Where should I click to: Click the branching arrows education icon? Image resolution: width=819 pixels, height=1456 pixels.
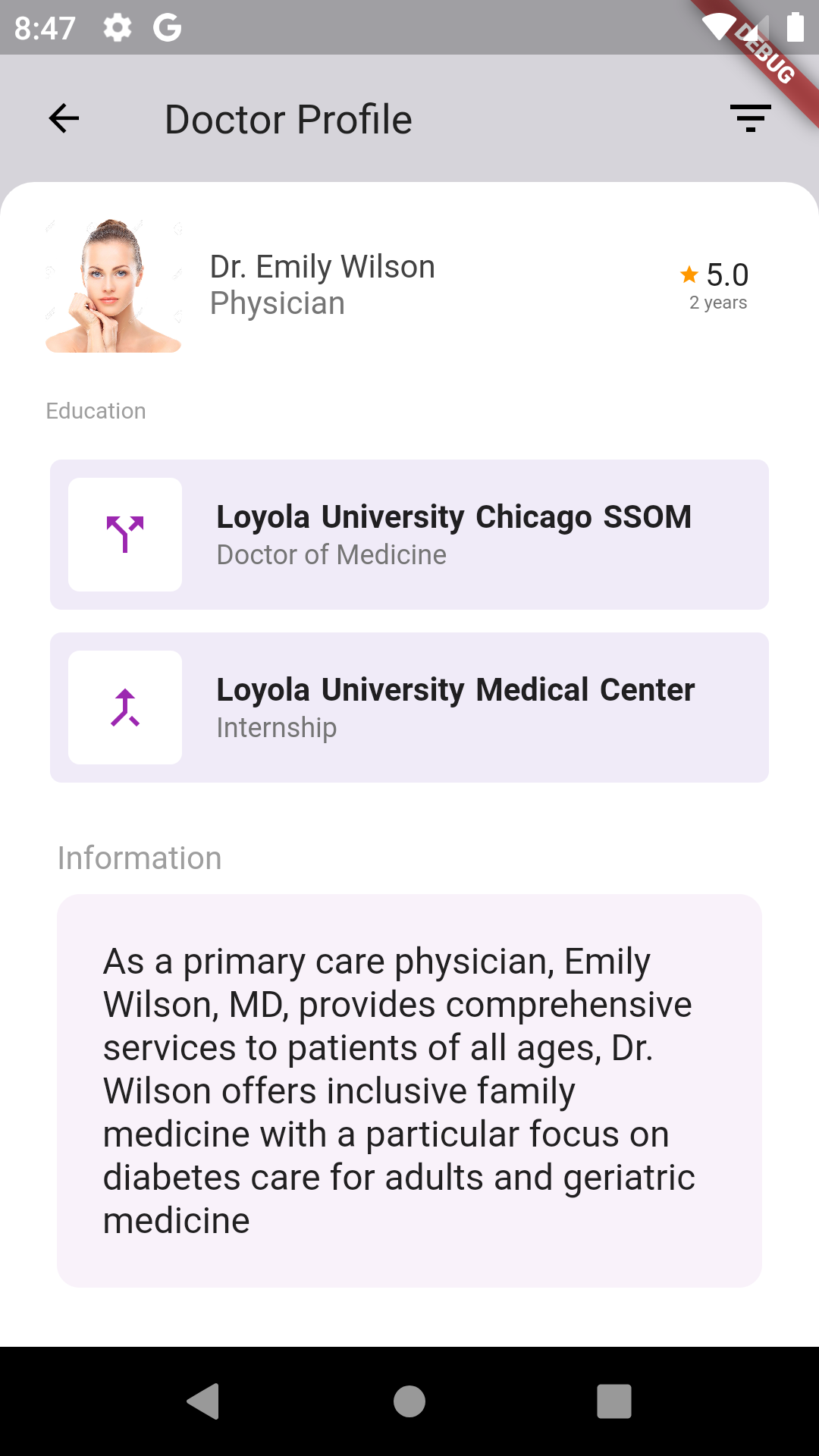(124, 533)
